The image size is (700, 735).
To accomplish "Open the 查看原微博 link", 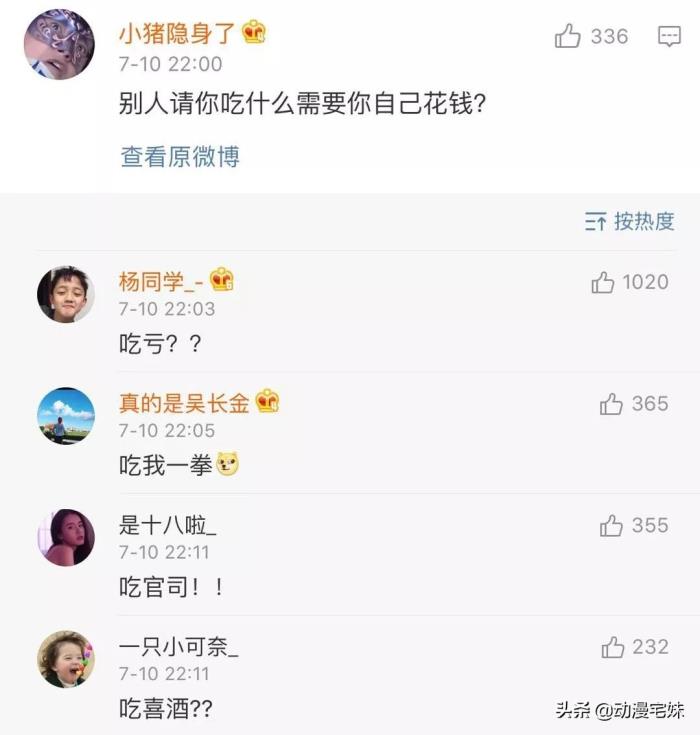I will (180, 157).
